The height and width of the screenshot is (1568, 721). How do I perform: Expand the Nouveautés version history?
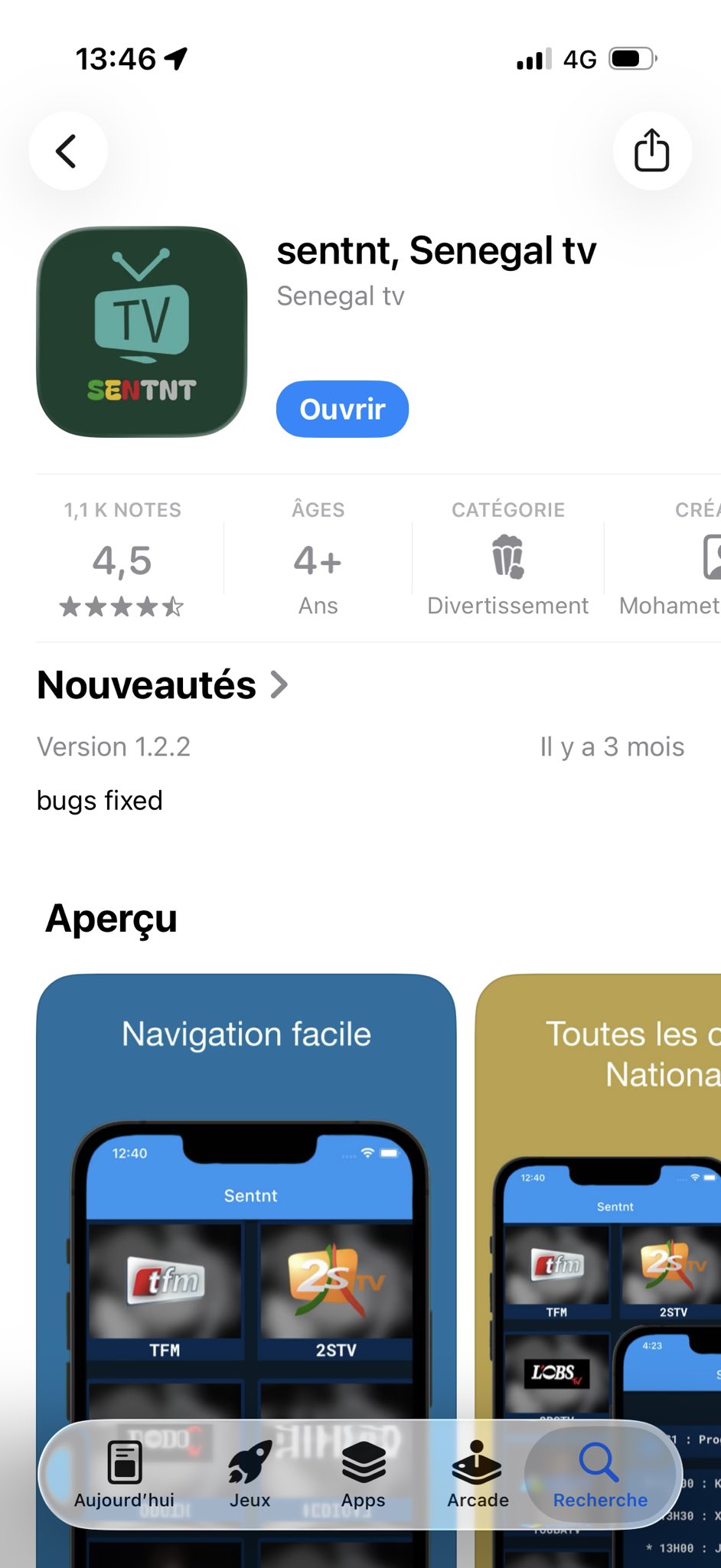[162, 684]
